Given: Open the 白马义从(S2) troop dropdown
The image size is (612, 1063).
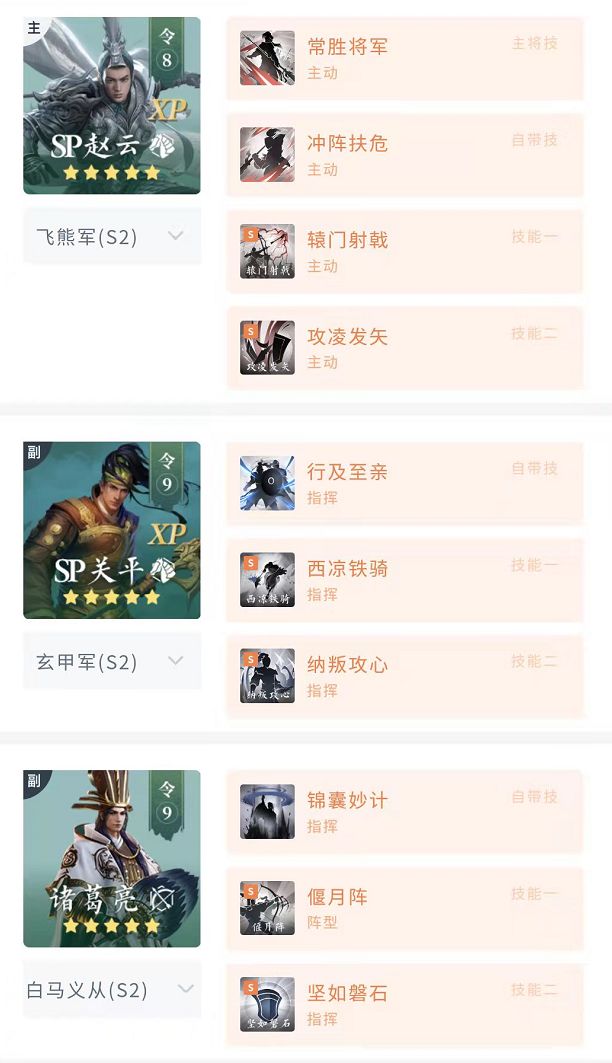Looking at the screenshot, I should (x=111, y=990).
